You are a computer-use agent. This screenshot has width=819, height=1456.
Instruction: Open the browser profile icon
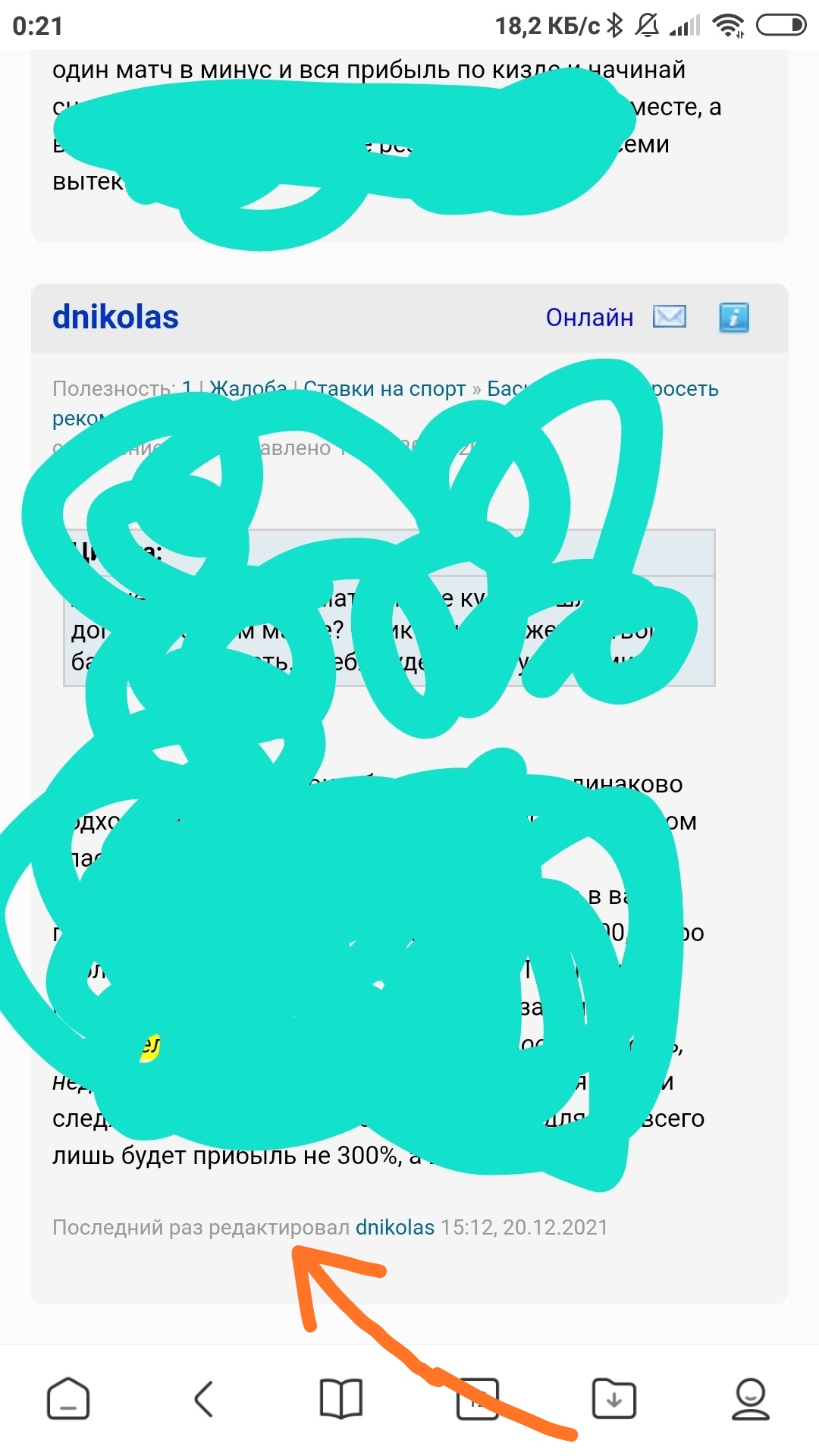click(x=750, y=1398)
